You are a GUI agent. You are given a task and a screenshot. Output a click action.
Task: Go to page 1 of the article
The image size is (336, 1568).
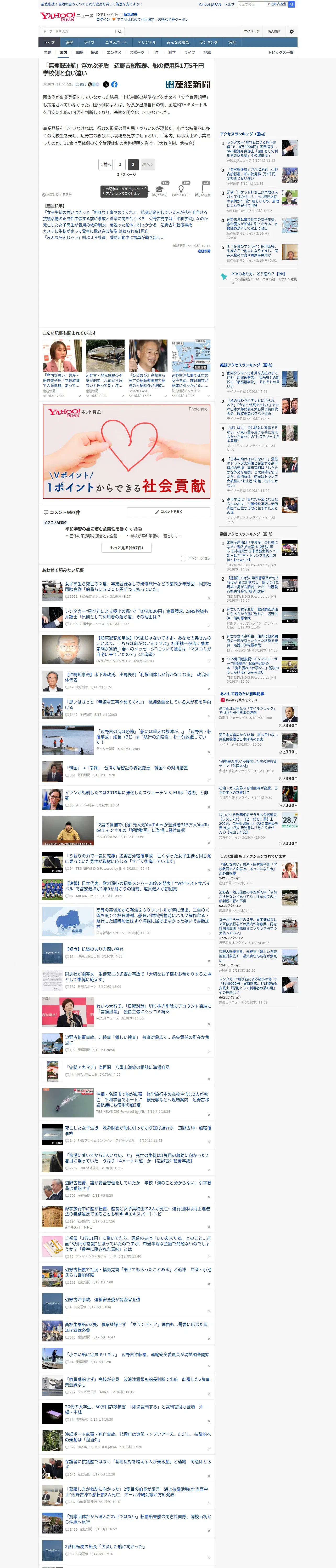click(120, 164)
